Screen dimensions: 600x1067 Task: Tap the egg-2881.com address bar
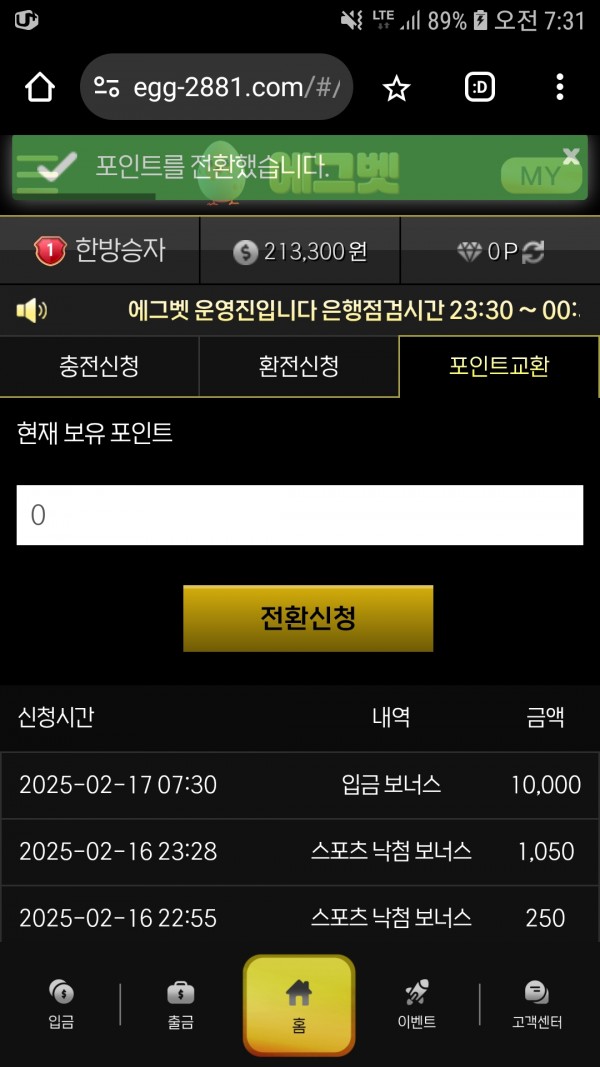[215, 88]
